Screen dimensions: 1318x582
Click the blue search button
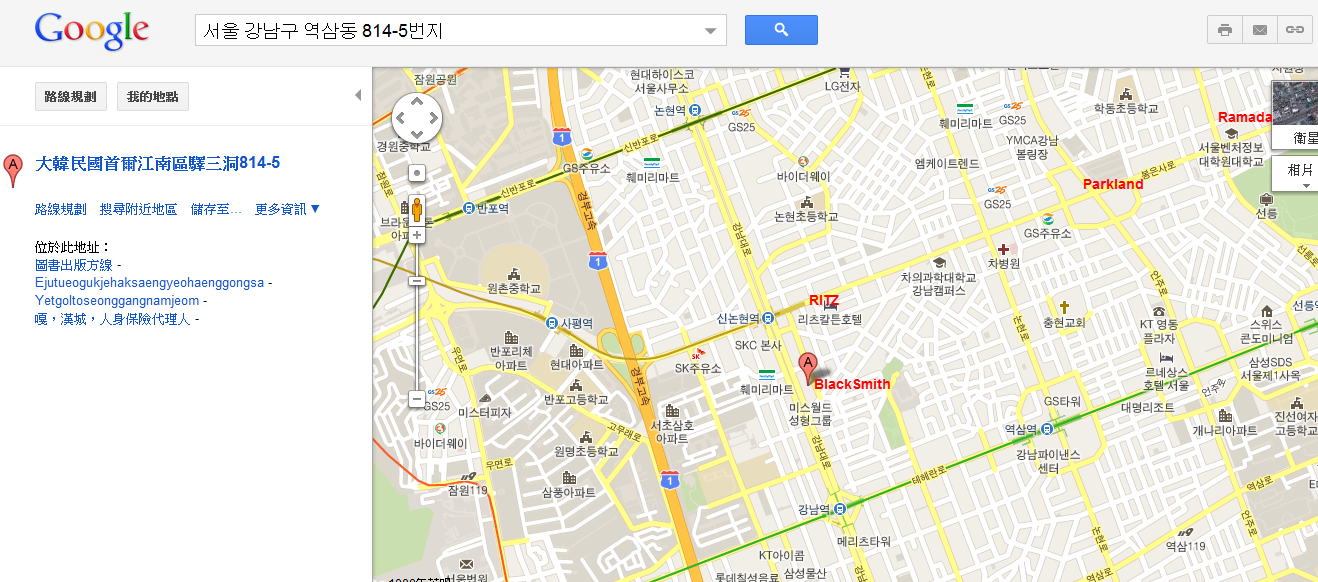[781, 30]
